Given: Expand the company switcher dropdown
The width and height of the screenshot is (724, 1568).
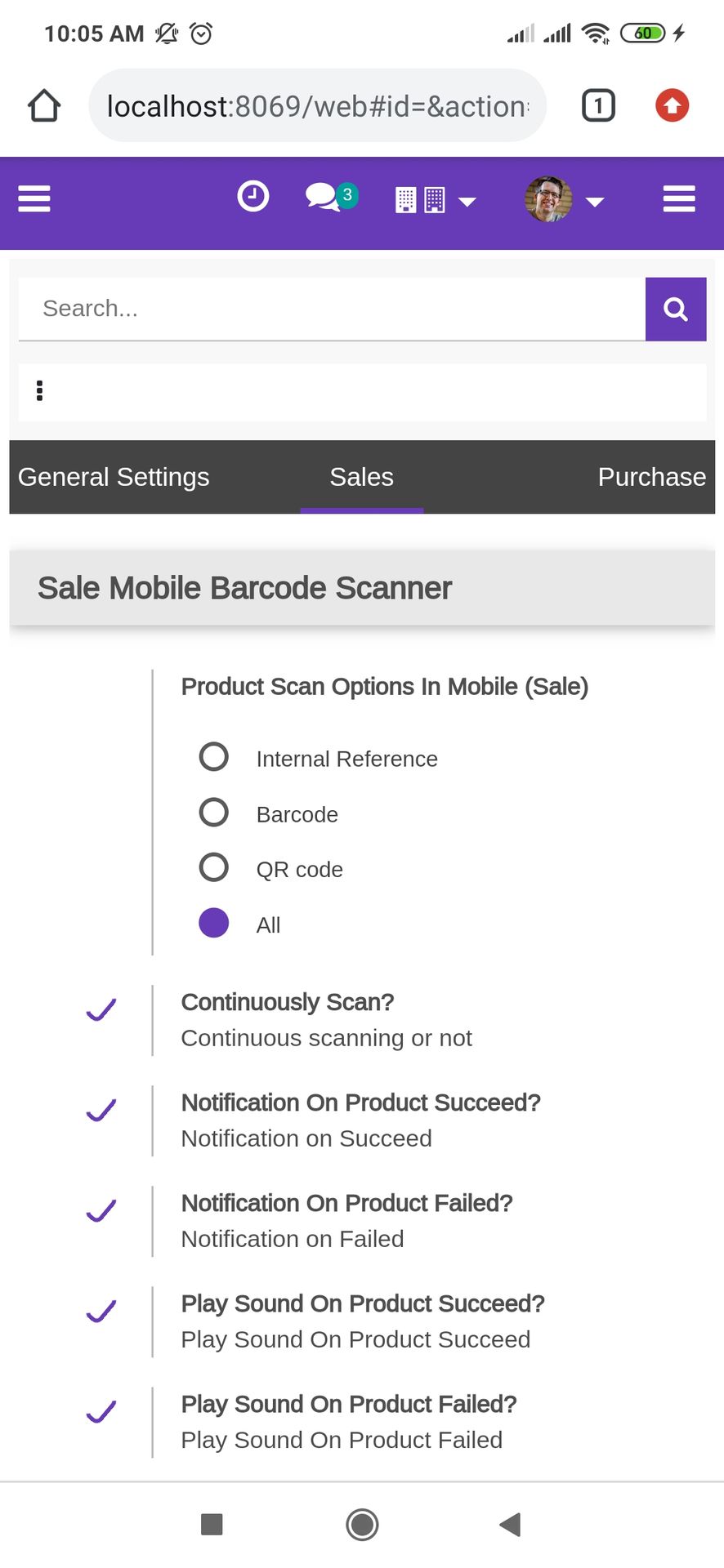Looking at the screenshot, I should pyautogui.click(x=436, y=200).
